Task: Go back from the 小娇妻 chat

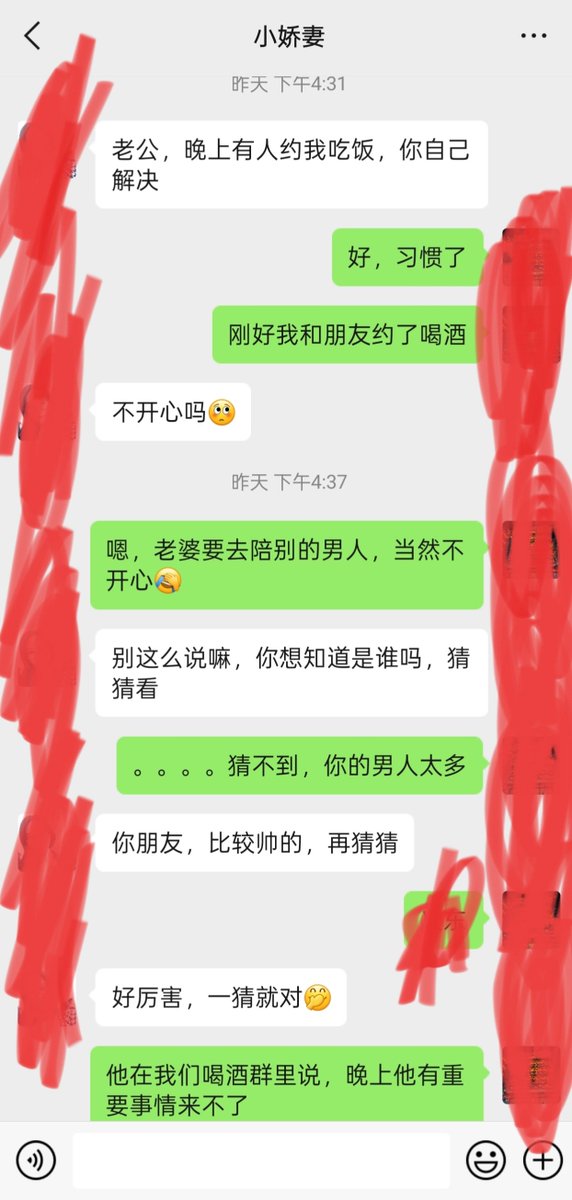Action: 33,37
